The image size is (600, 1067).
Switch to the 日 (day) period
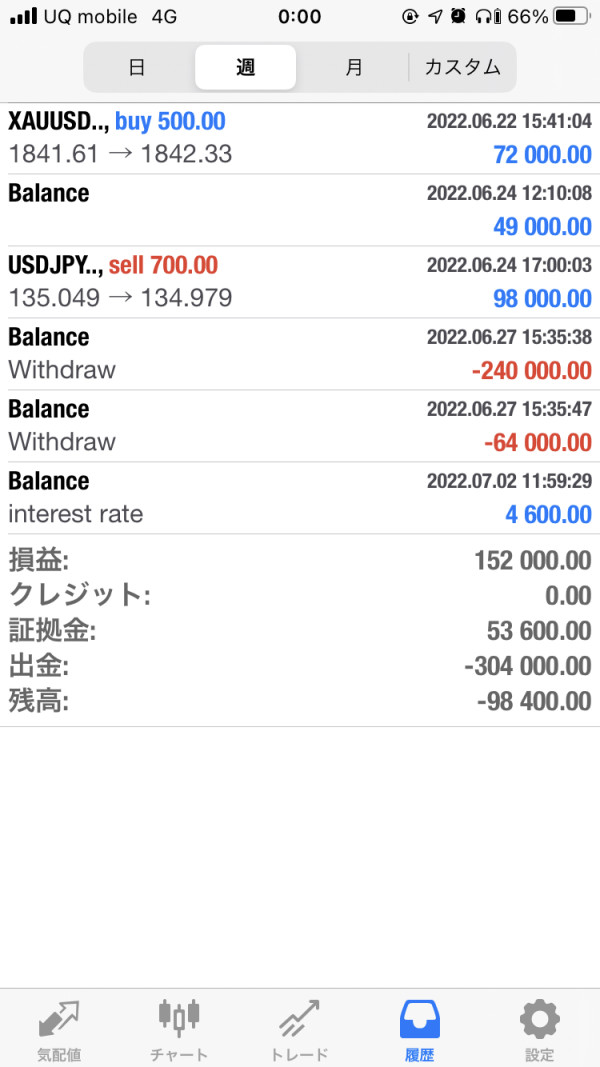pos(137,67)
